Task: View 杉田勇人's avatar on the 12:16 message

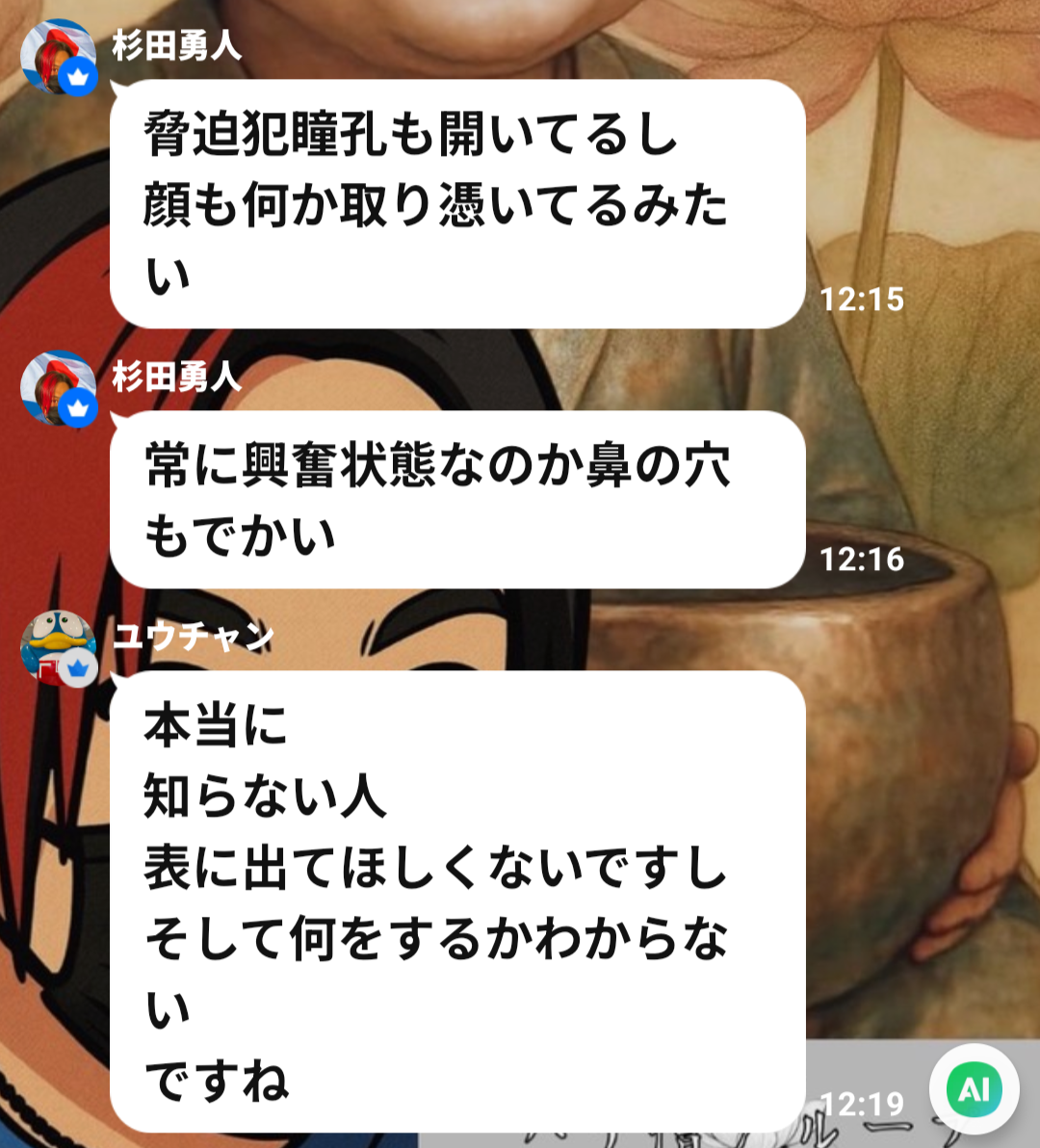Action: point(58,387)
